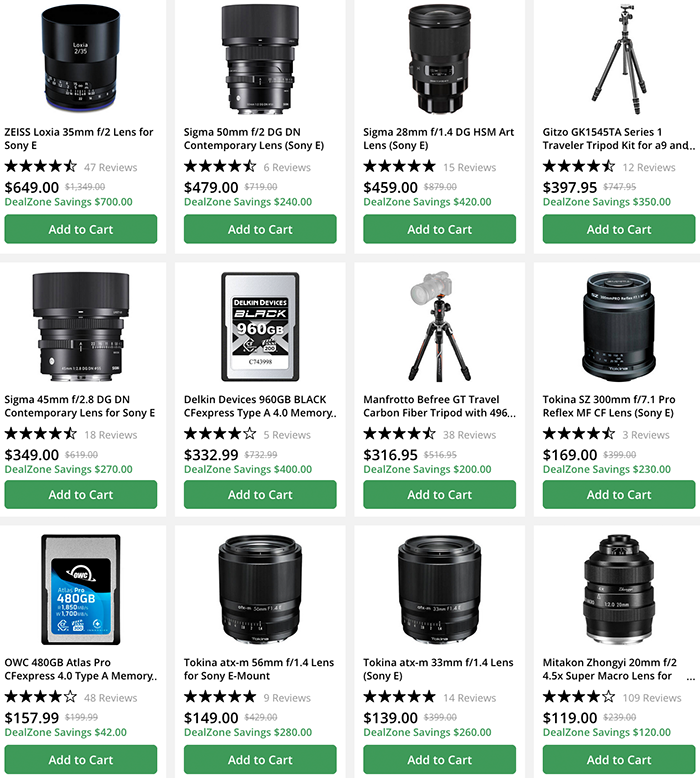The height and width of the screenshot is (778, 700).
Task: Add Tokina atx-m 33mm lens to cart
Action: [439, 759]
